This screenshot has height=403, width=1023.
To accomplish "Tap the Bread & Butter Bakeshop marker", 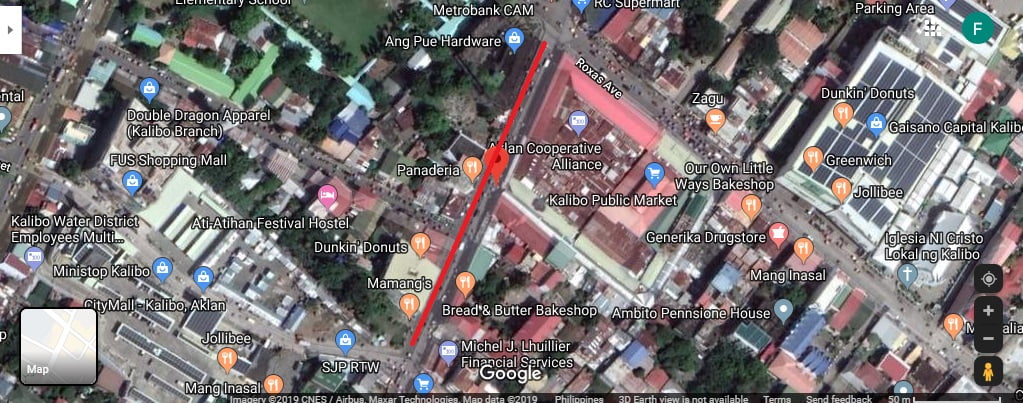I will (x=465, y=282).
